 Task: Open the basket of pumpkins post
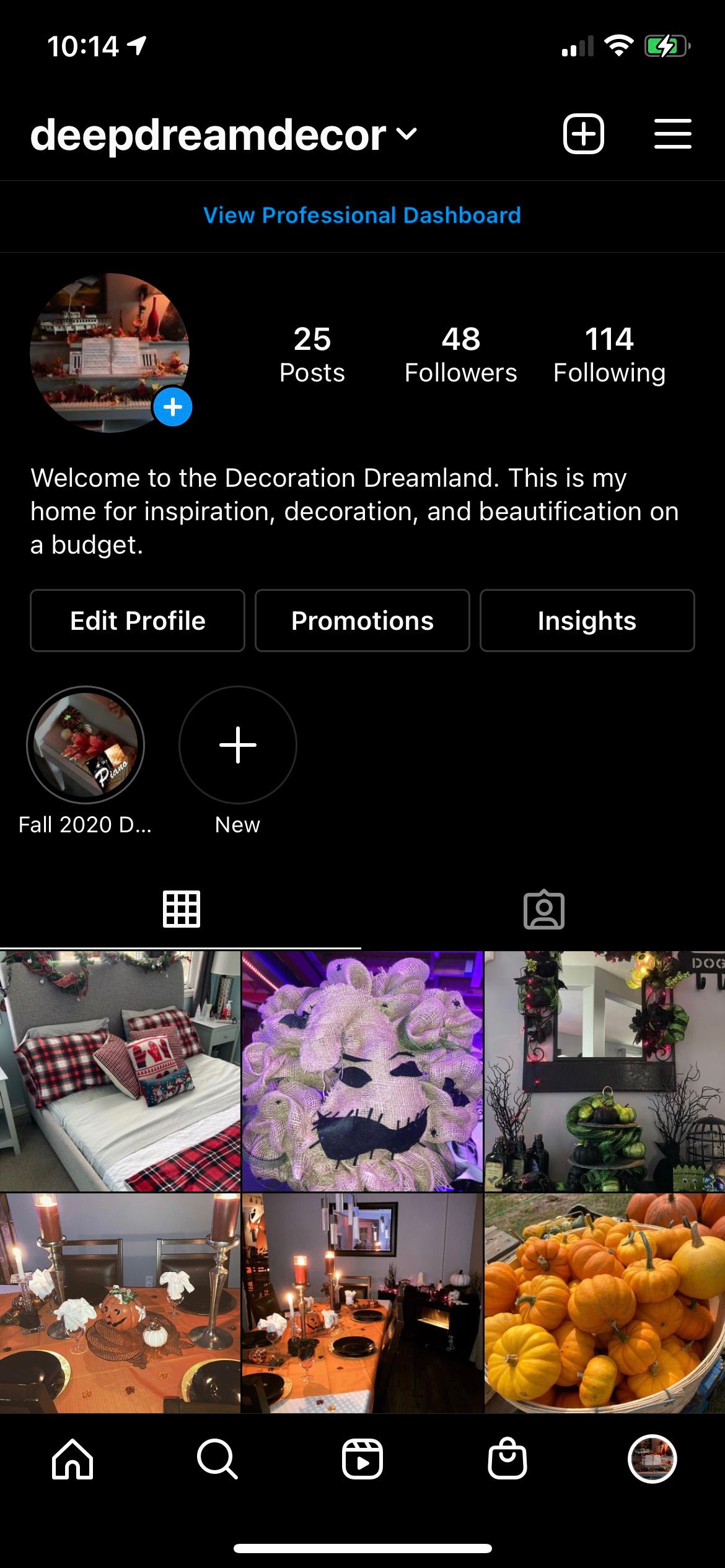click(604, 1304)
